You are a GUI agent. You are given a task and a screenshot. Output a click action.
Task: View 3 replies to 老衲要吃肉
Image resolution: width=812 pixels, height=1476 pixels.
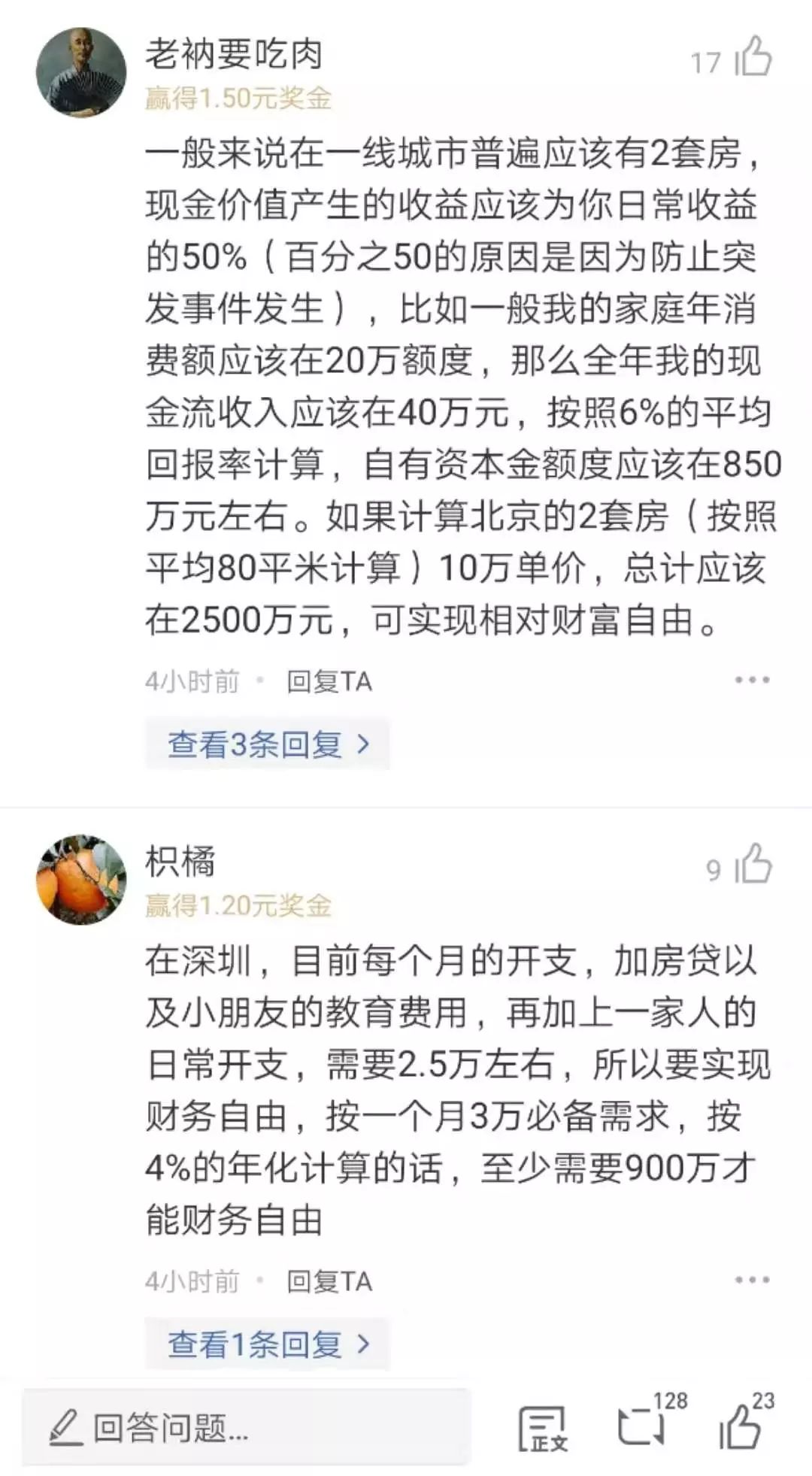tap(268, 744)
